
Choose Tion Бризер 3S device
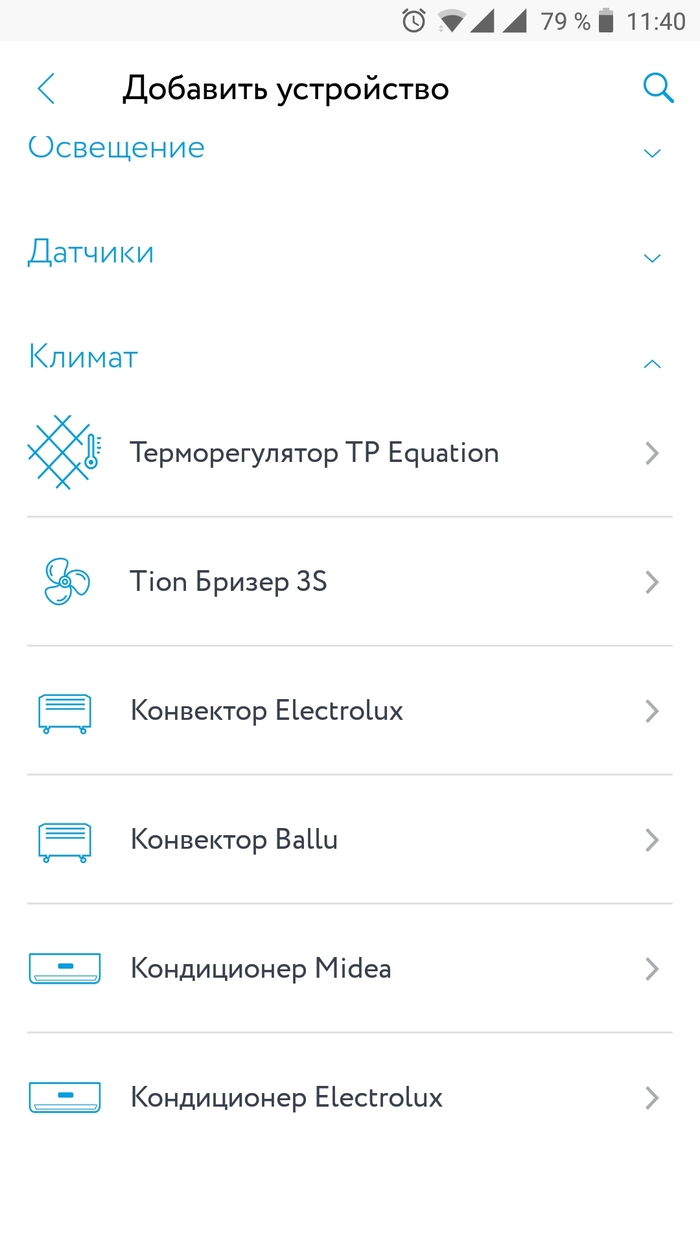[349, 582]
